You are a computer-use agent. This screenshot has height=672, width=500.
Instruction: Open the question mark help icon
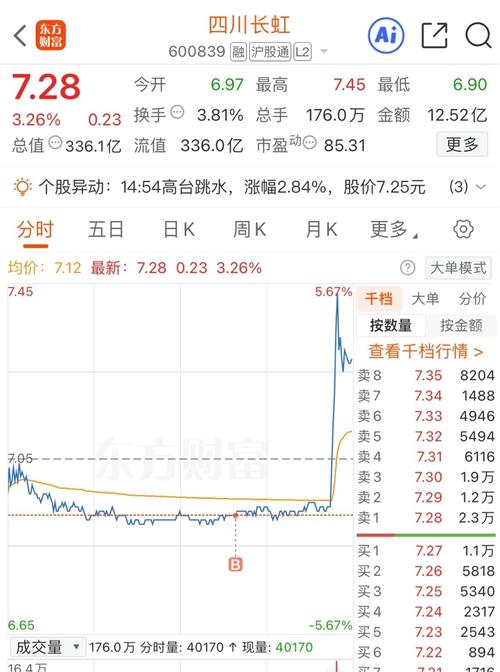[407, 268]
